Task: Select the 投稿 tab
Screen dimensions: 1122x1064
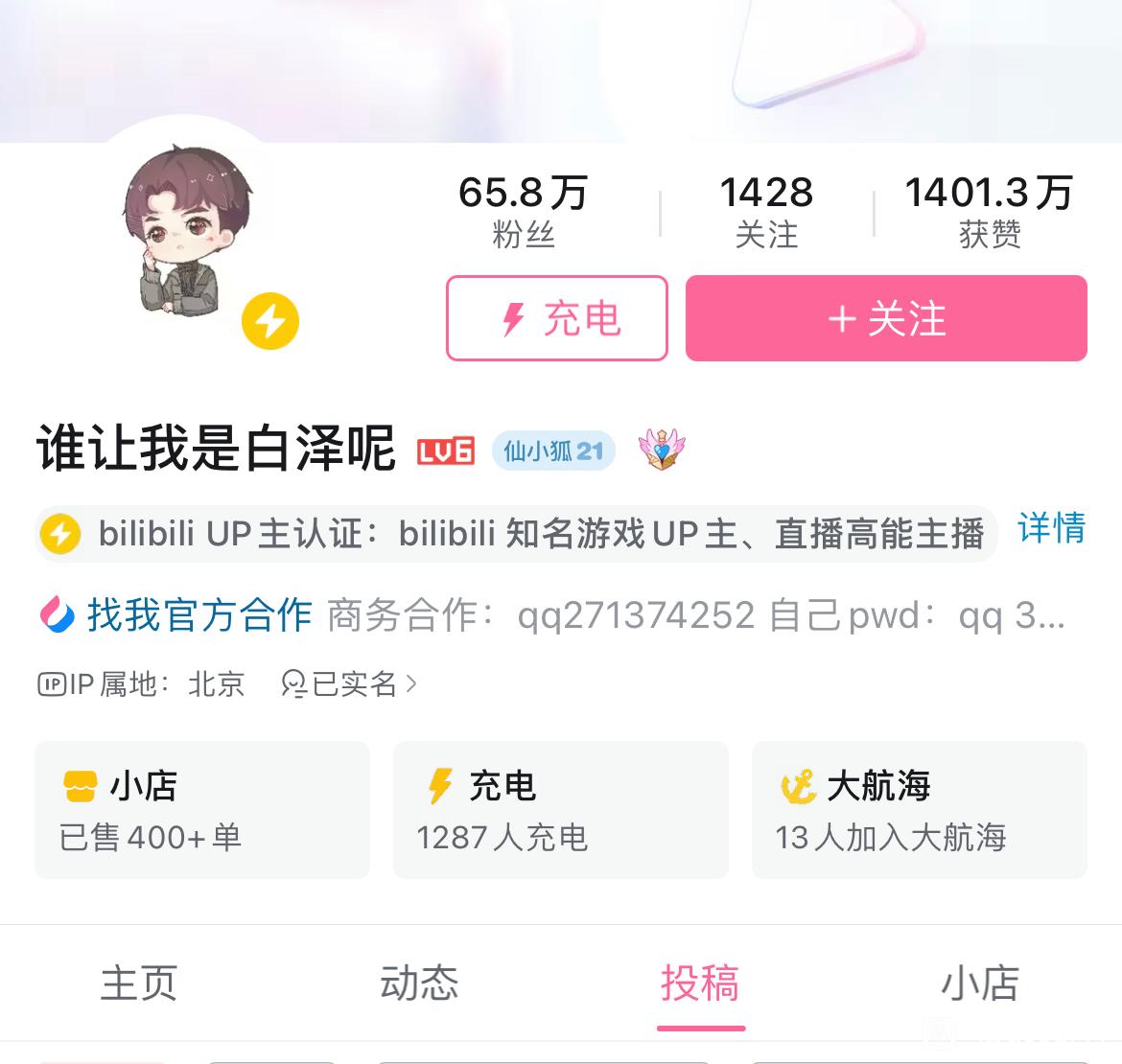Action: 700,983
